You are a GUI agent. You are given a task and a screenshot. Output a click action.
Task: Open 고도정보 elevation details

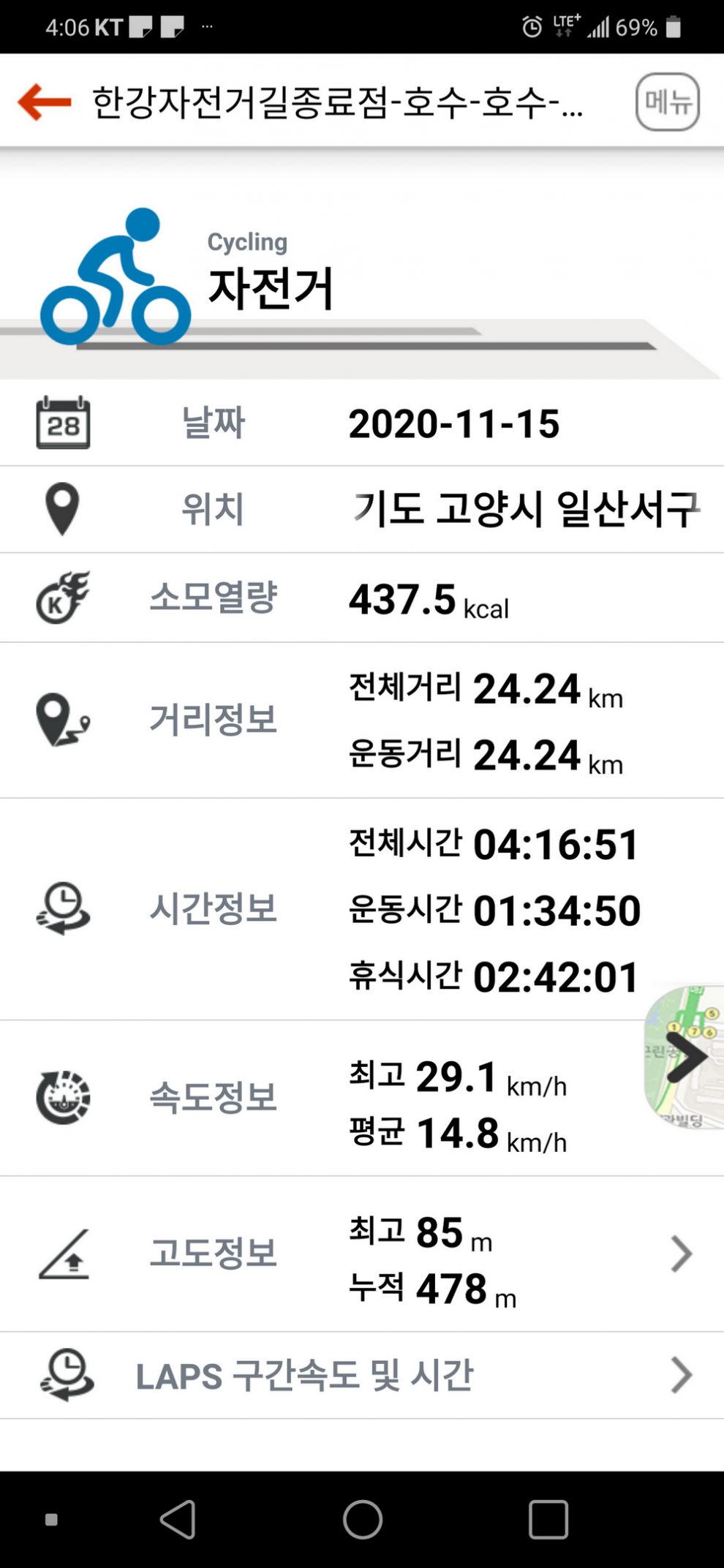tap(680, 1254)
